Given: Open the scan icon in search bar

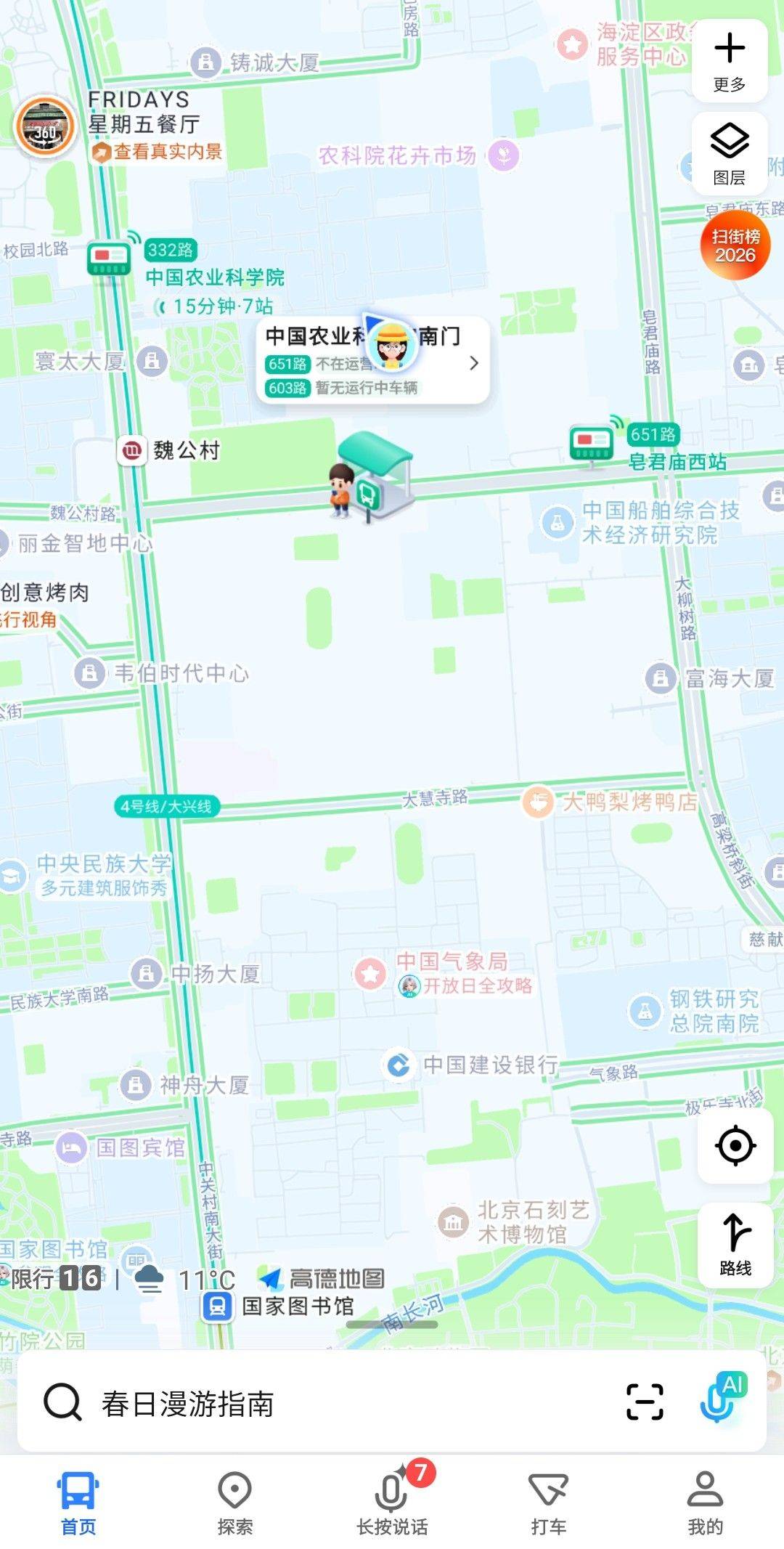Looking at the screenshot, I should point(645,1402).
